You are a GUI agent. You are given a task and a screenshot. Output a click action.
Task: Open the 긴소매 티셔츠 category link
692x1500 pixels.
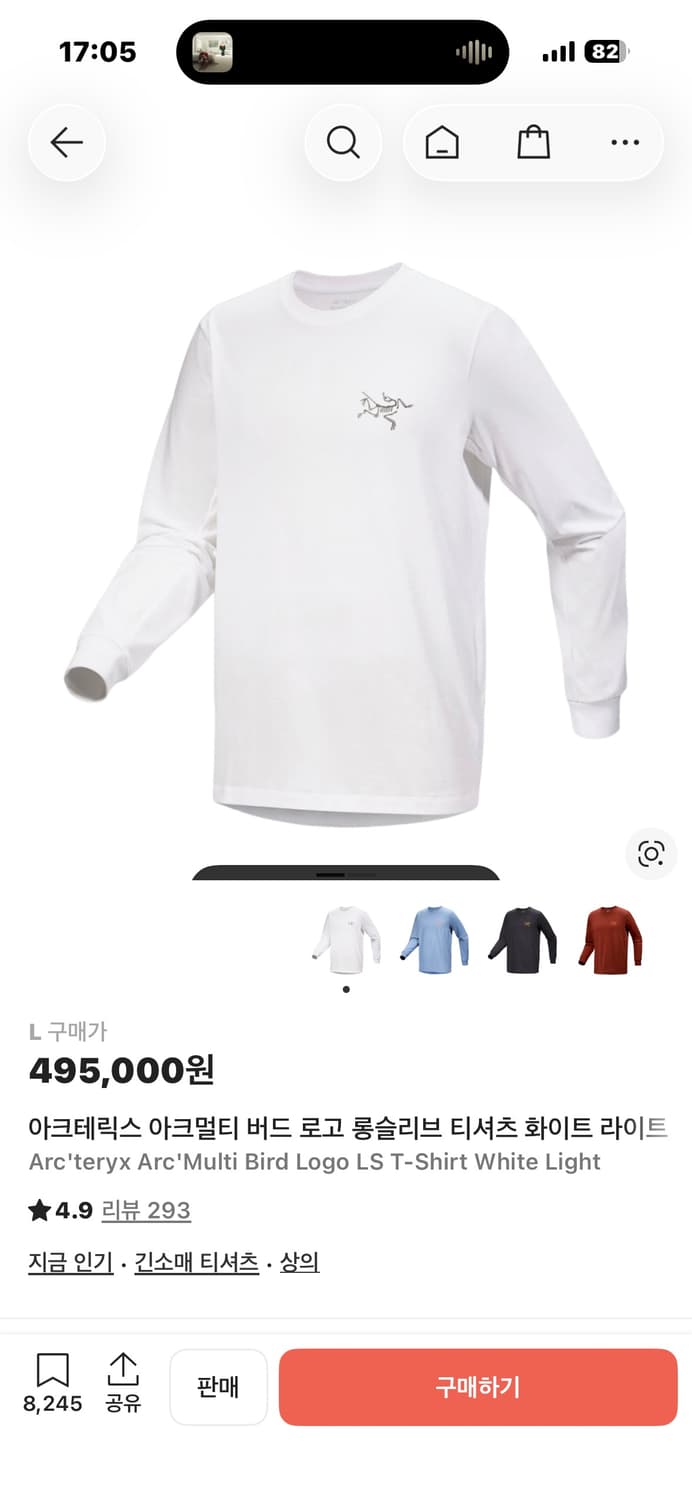(x=196, y=1263)
